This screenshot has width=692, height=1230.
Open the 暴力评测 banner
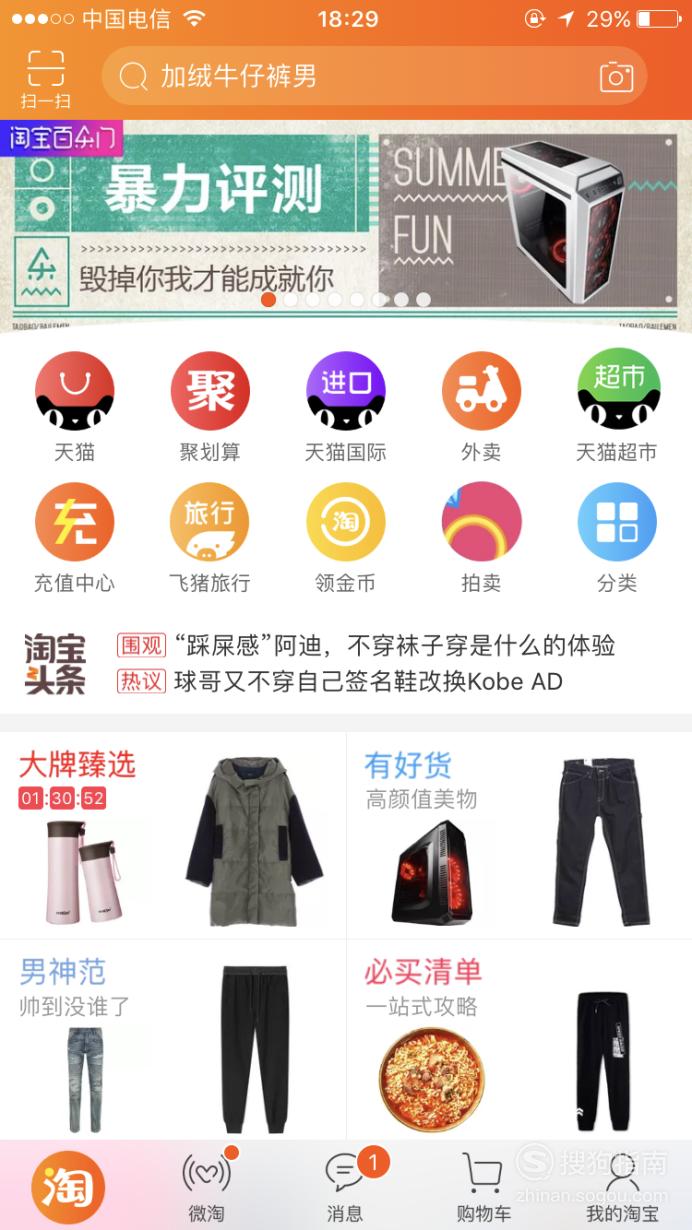[x=346, y=226]
